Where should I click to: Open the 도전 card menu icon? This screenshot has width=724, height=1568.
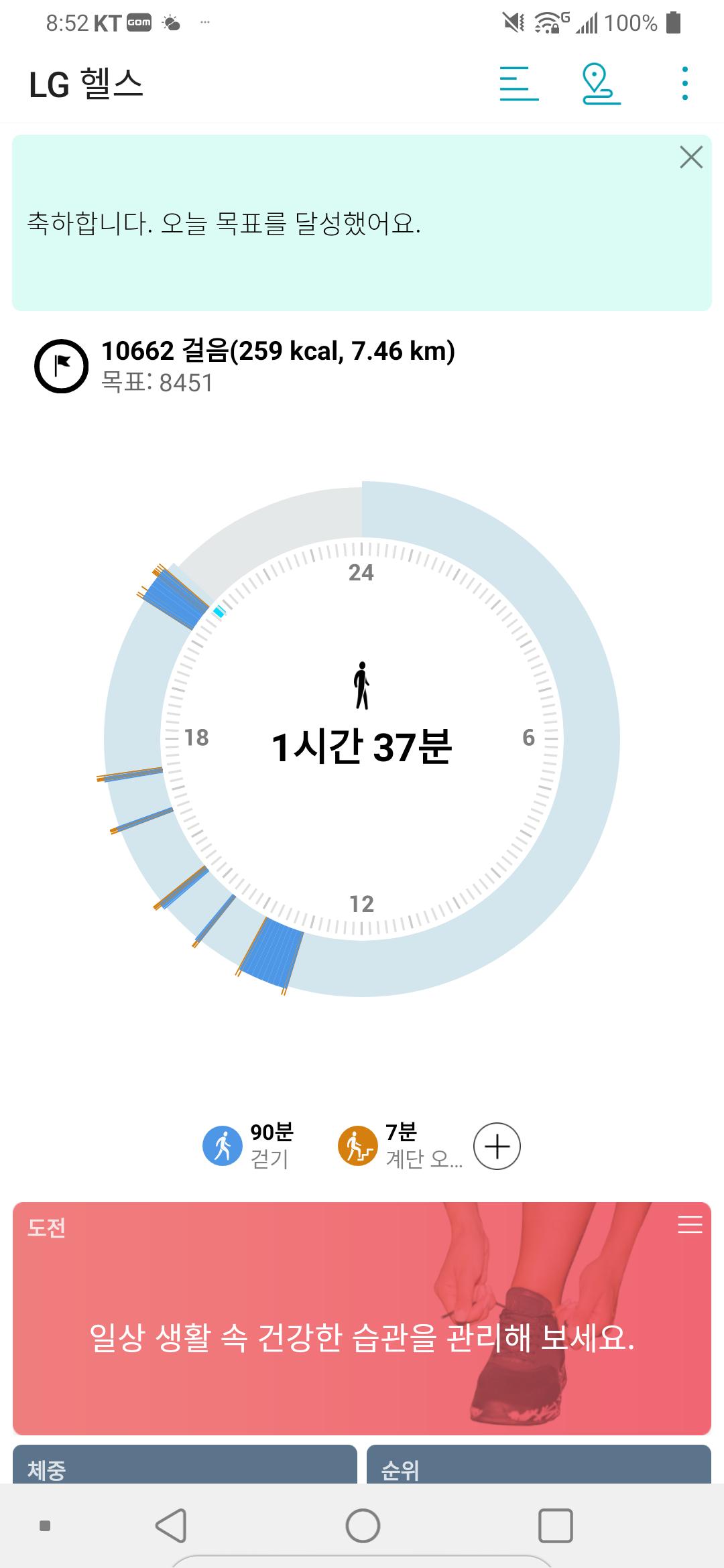(690, 1225)
